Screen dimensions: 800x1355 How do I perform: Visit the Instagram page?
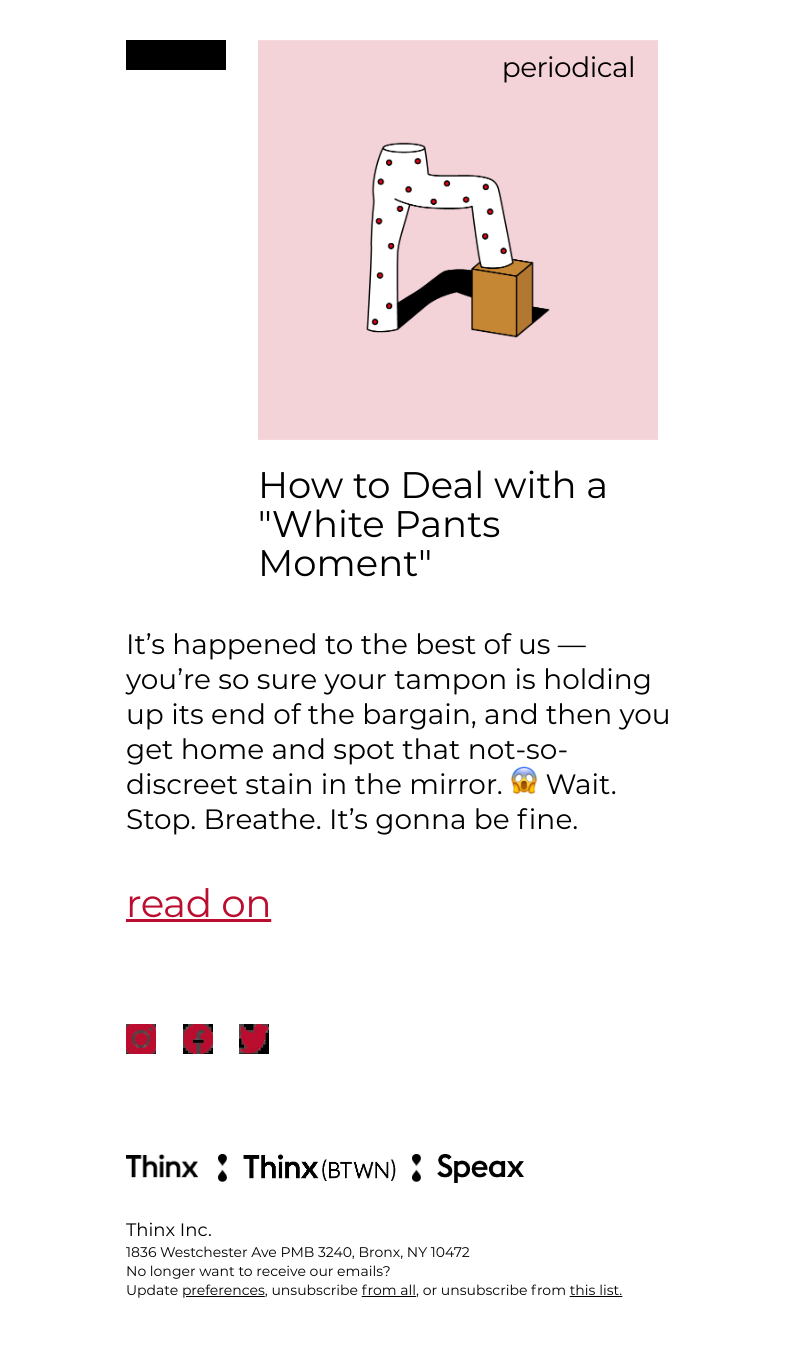pos(141,1039)
